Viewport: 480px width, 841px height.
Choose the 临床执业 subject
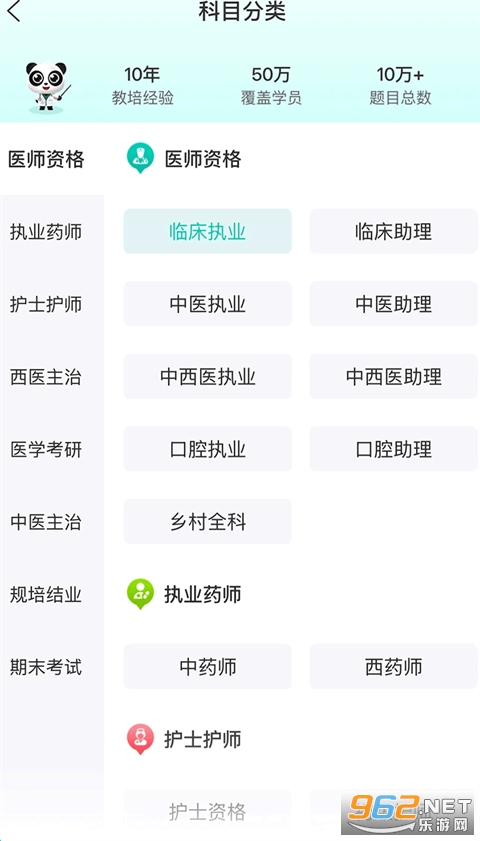click(x=208, y=231)
